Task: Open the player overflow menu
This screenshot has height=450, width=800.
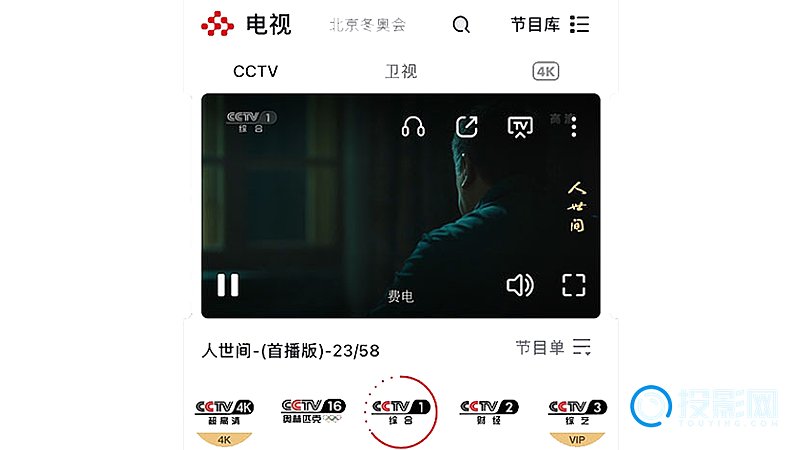Action: 574,127
